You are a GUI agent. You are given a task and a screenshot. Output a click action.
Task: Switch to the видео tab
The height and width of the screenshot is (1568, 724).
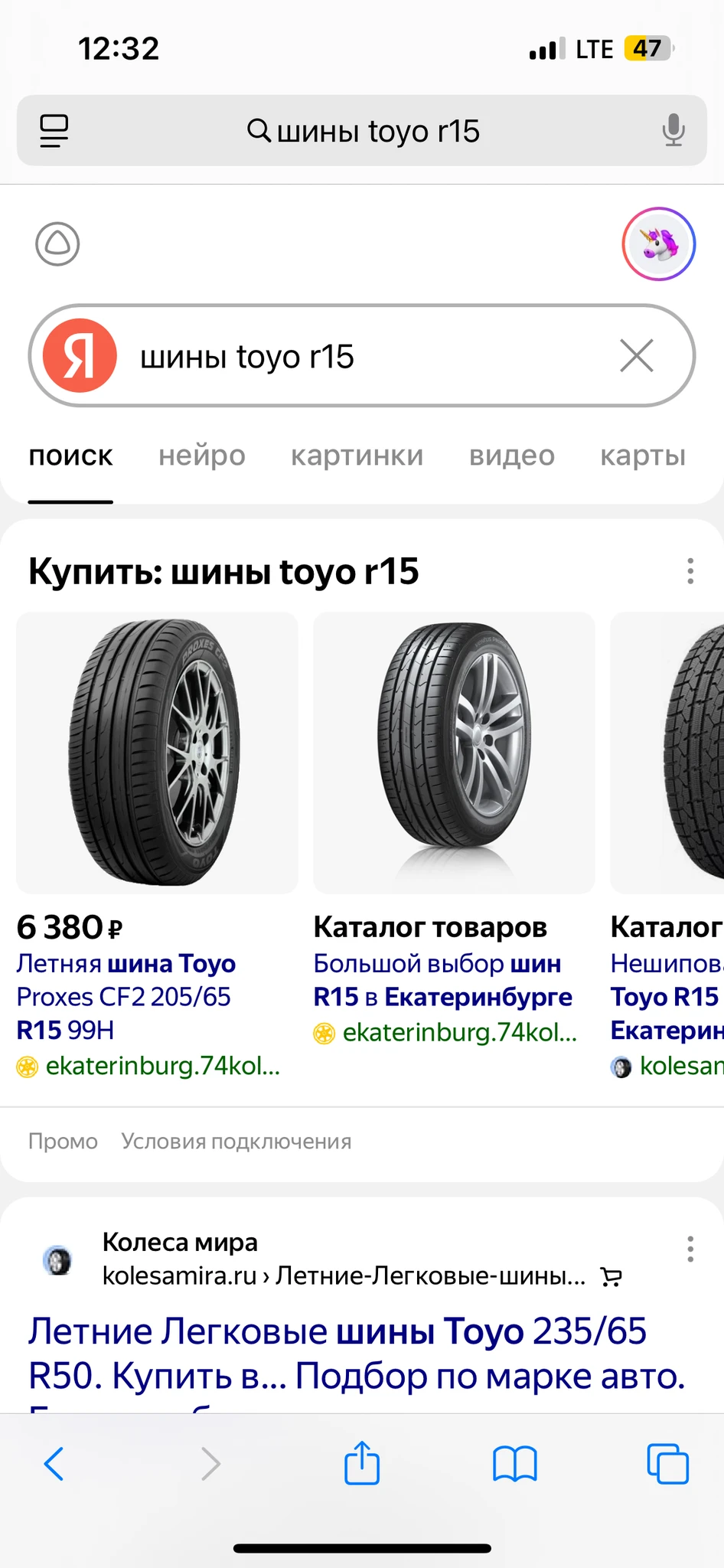[x=511, y=456]
